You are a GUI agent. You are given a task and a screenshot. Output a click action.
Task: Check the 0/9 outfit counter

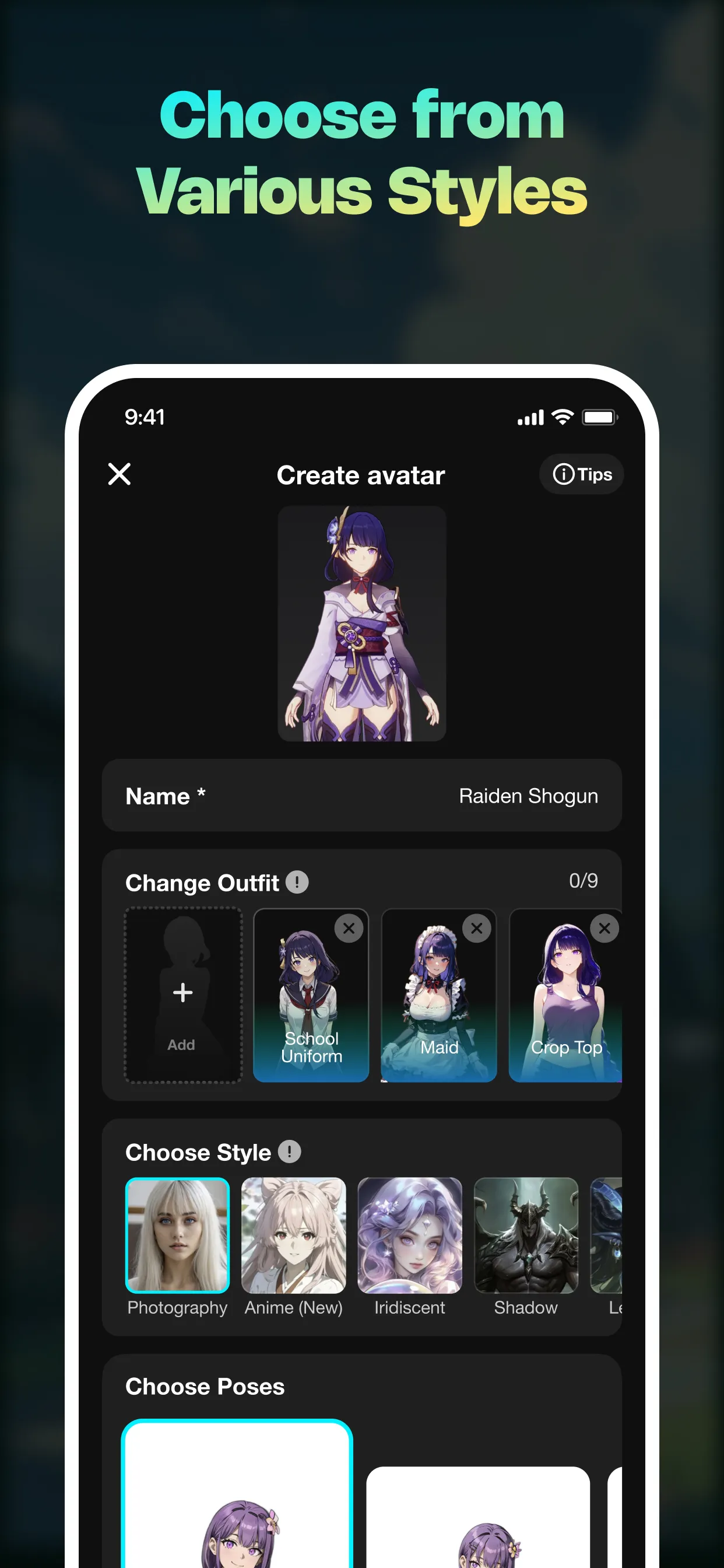tap(583, 880)
